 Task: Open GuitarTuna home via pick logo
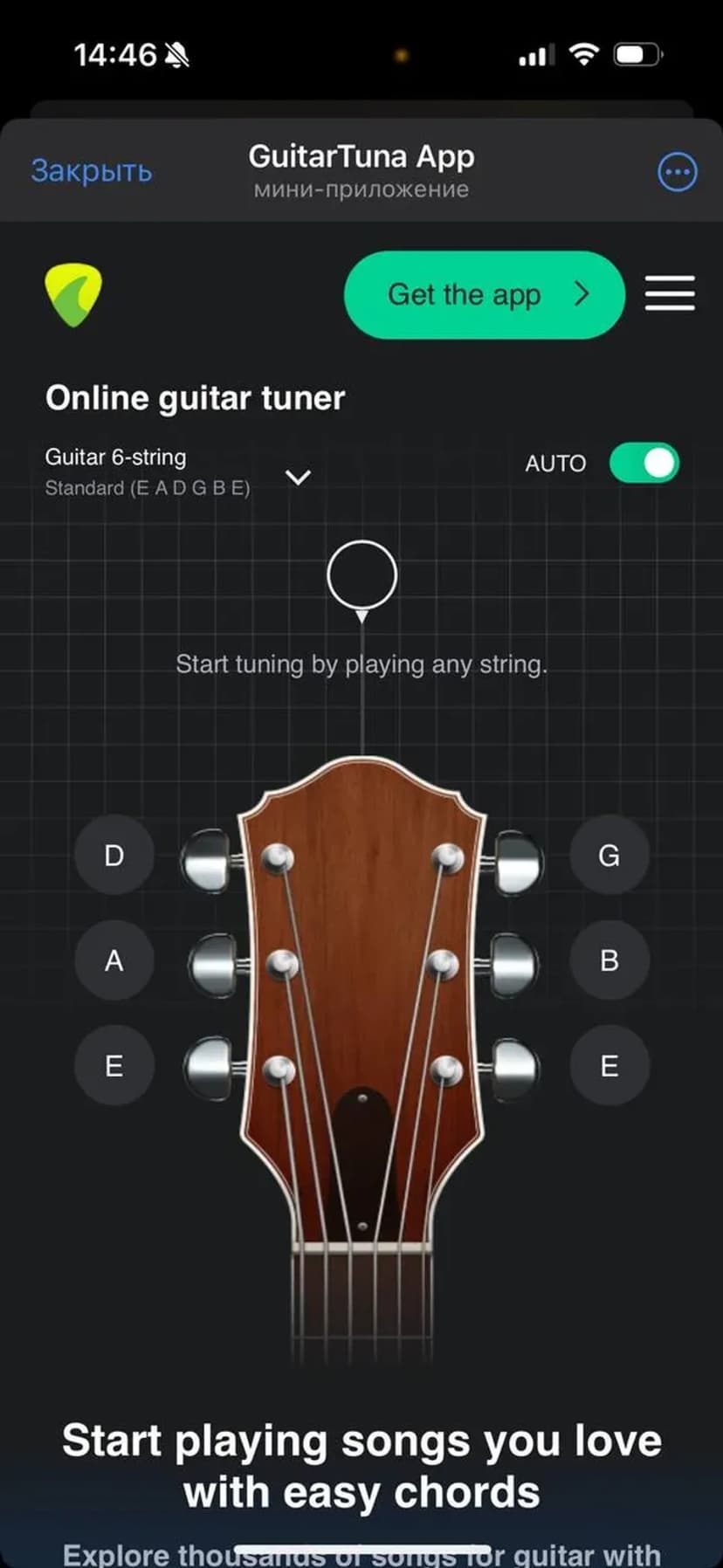[73, 295]
